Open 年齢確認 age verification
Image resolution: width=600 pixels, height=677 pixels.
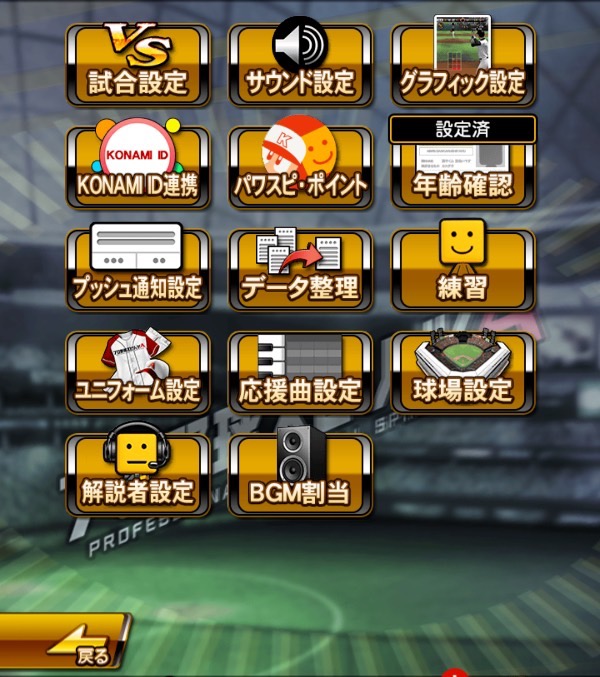(x=462, y=167)
